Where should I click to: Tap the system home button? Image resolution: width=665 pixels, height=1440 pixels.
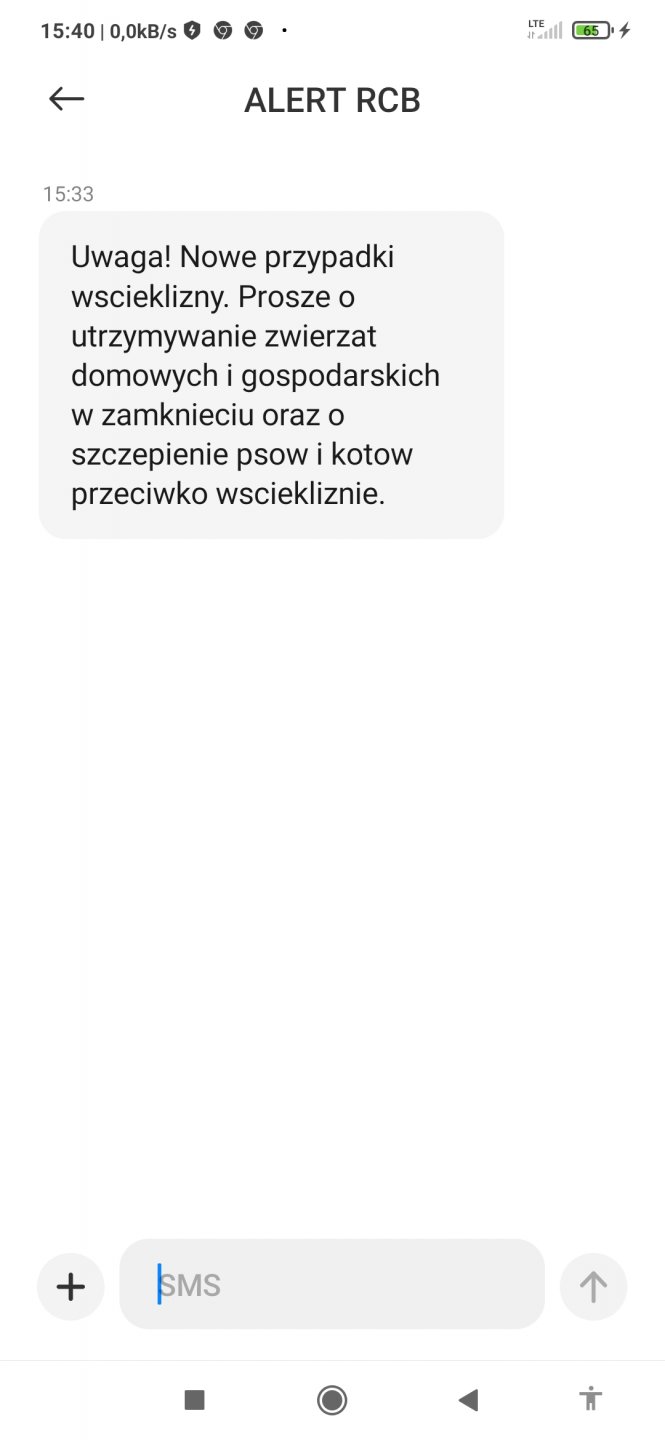pyautogui.click(x=332, y=1400)
